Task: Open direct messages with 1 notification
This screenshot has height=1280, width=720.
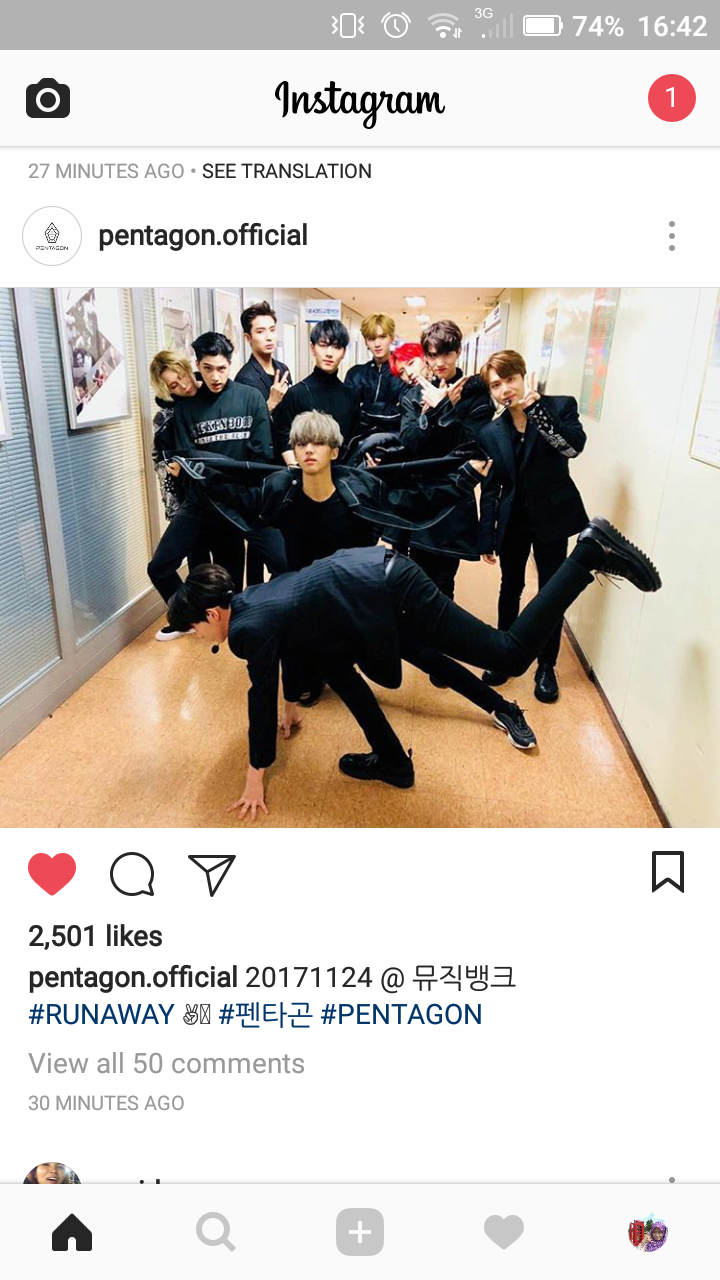Action: 671,98
